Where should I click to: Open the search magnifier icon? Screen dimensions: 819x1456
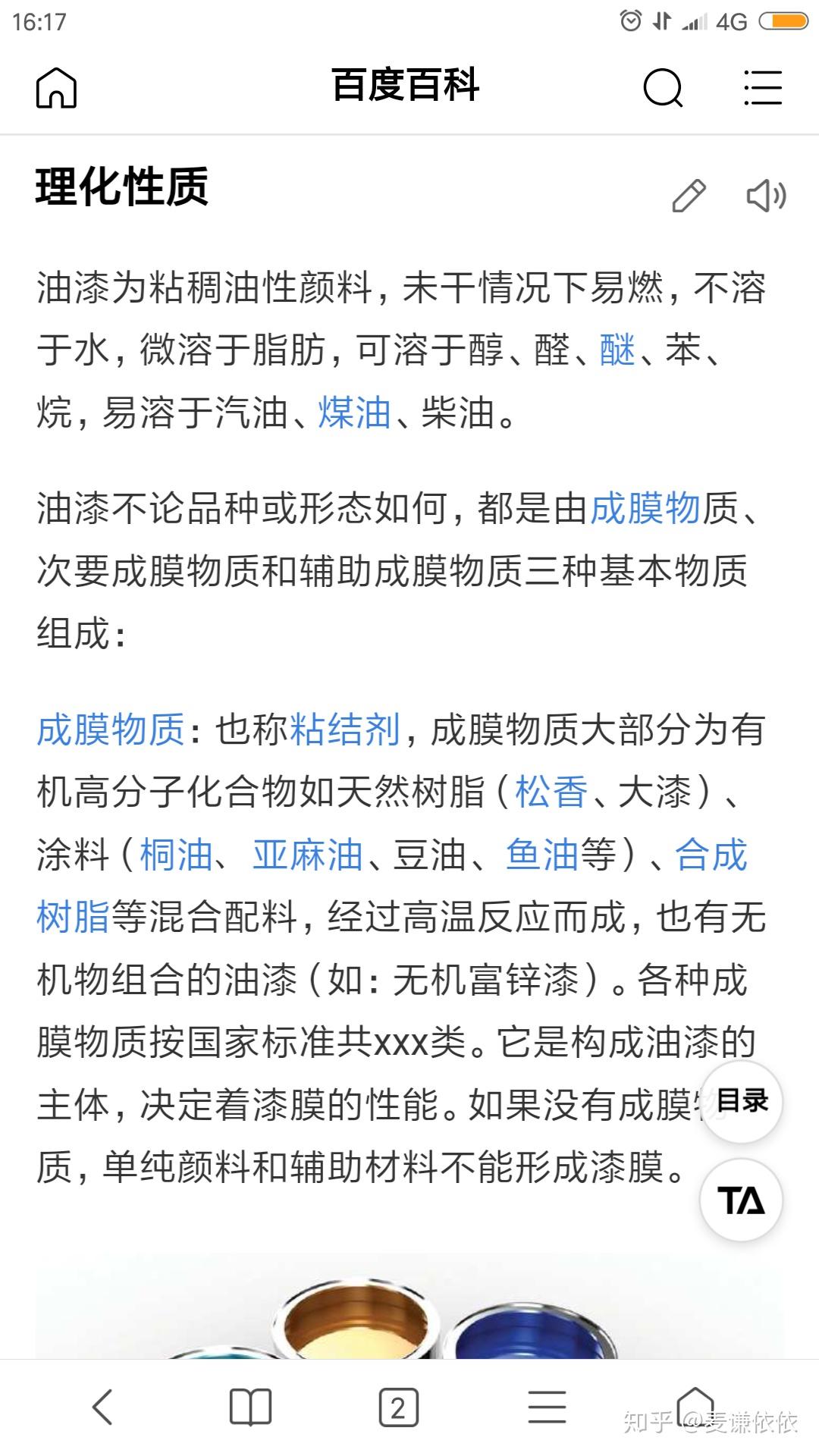tap(663, 87)
